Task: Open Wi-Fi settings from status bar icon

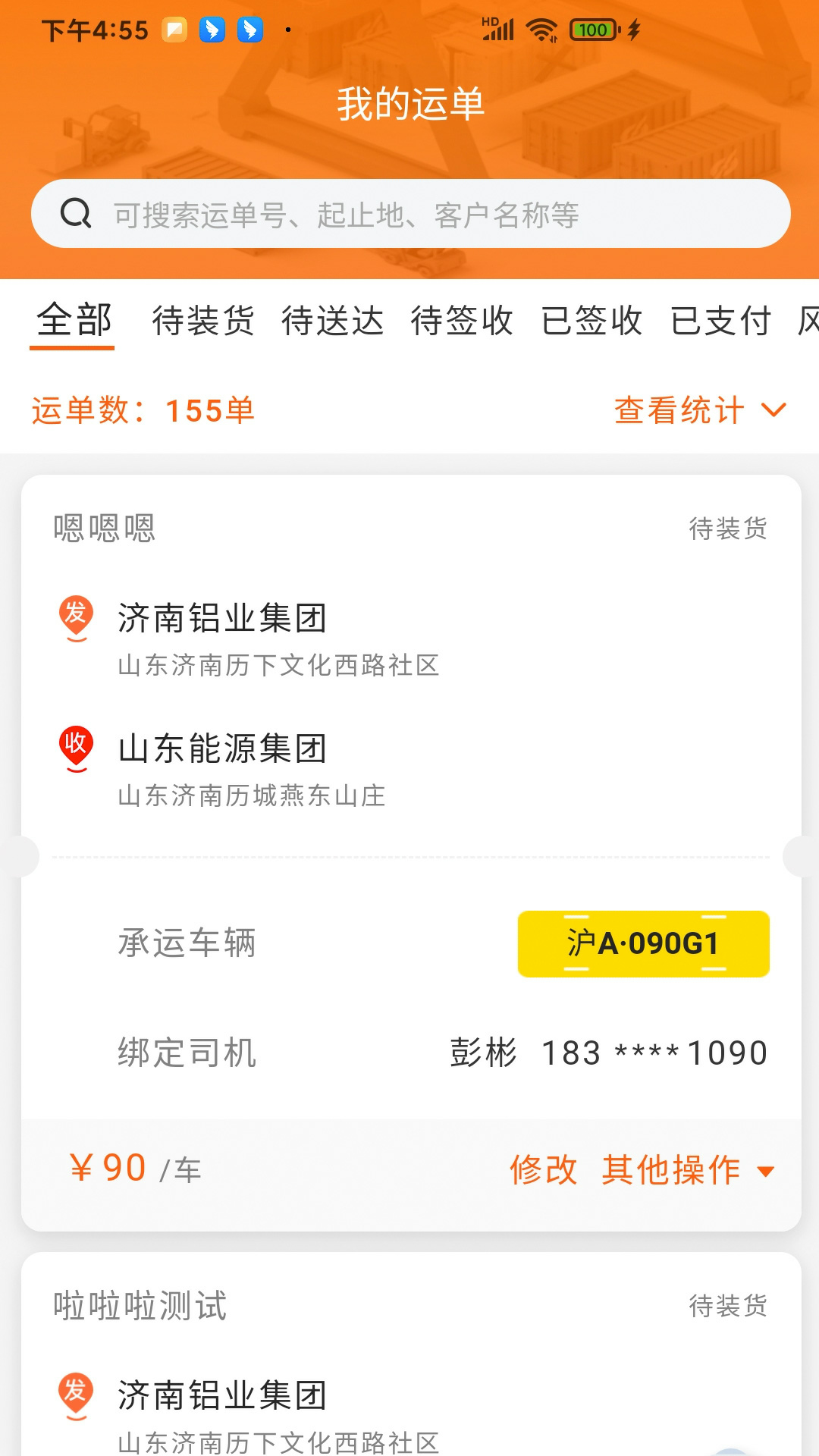Action: pyautogui.click(x=544, y=29)
